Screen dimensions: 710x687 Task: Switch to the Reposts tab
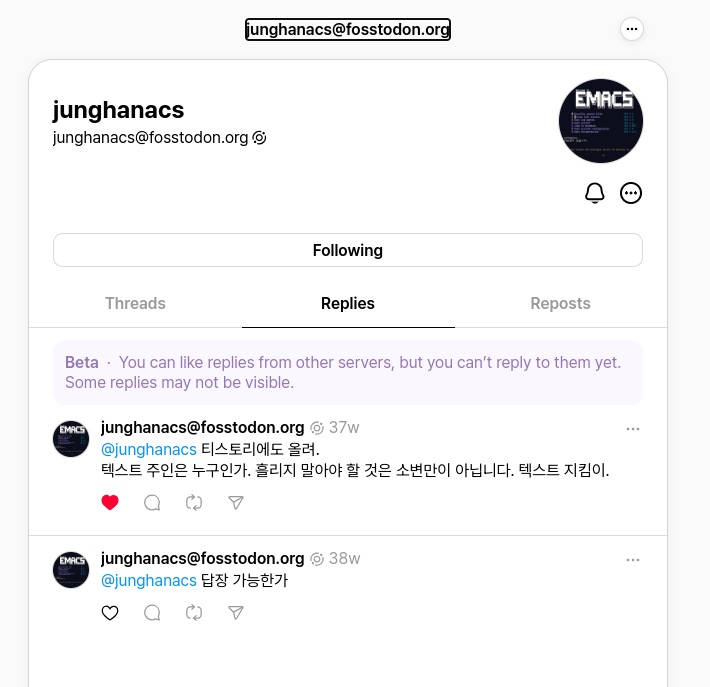coord(560,303)
